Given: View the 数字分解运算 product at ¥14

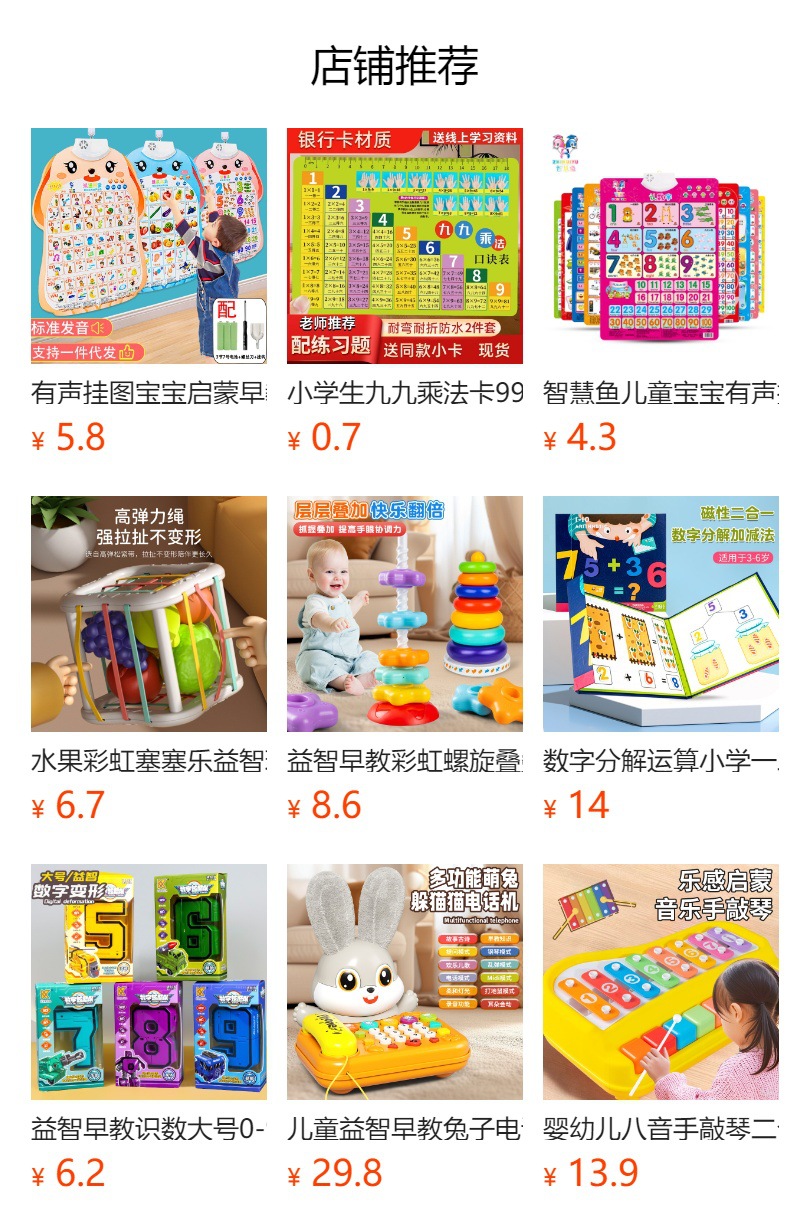Looking at the screenshot, I should [x=661, y=614].
